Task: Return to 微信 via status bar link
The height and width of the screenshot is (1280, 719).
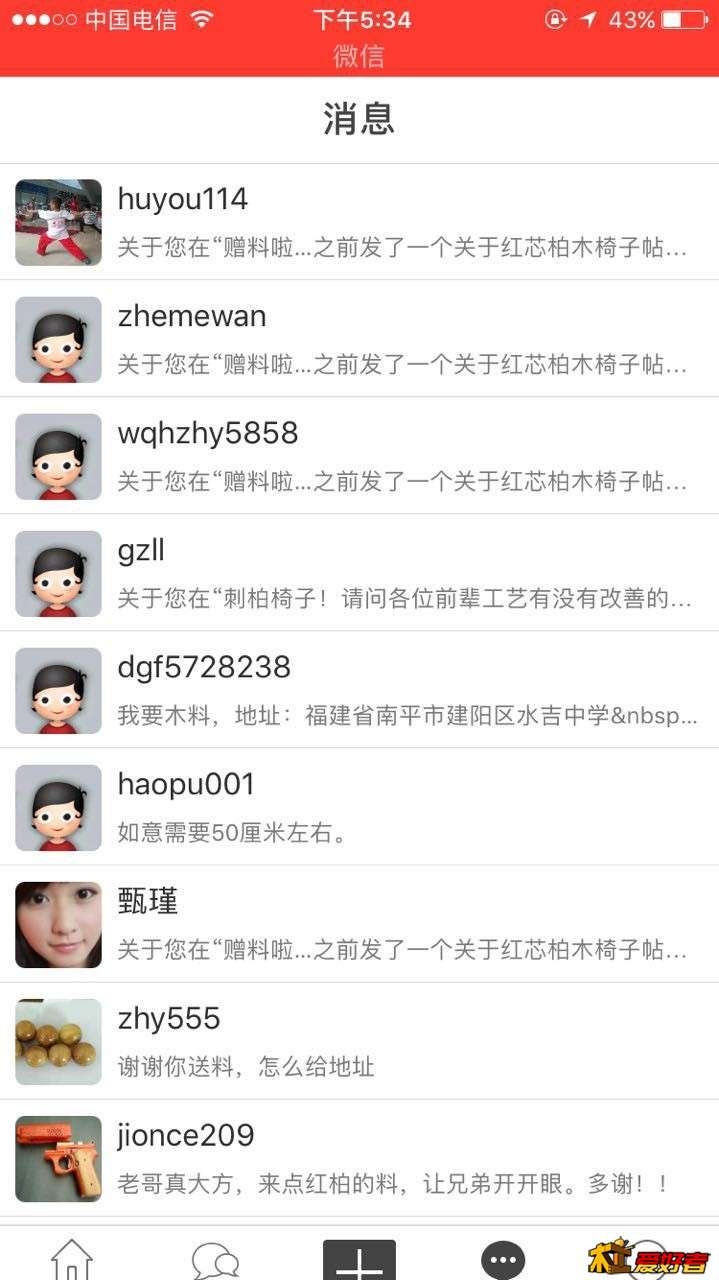Action: coord(358,56)
